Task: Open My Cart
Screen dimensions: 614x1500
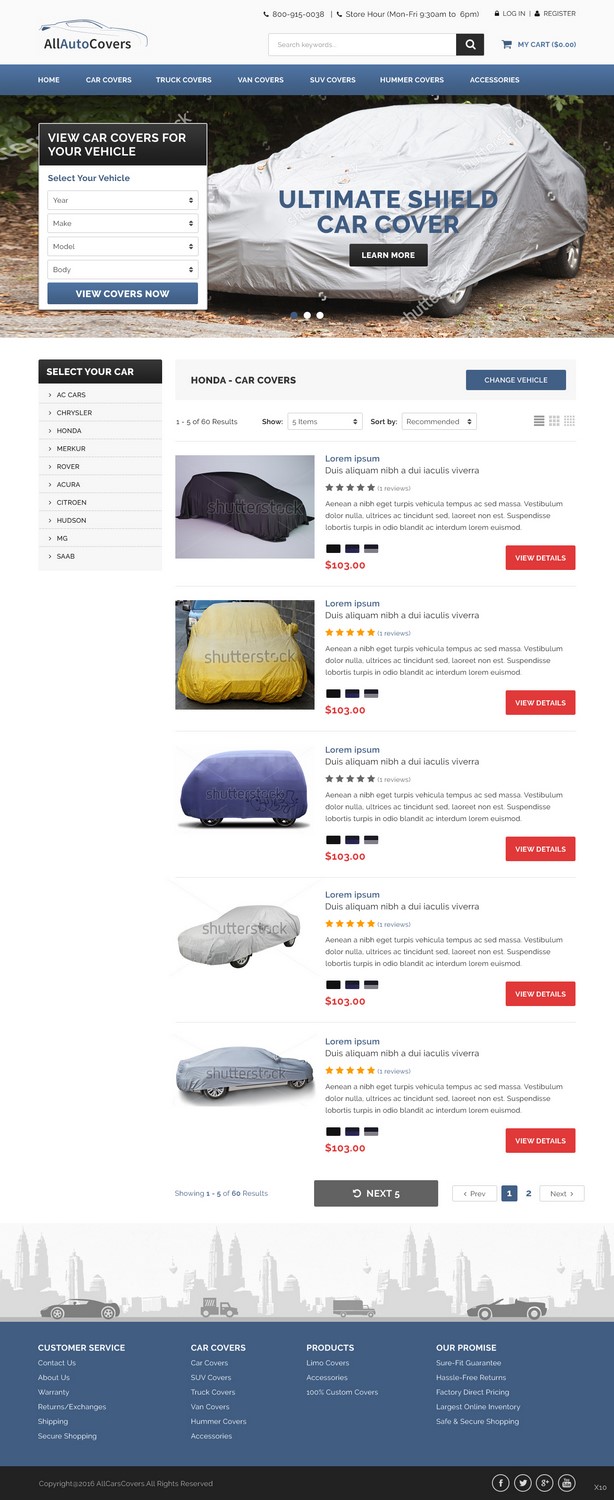Action: [x=539, y=45]
